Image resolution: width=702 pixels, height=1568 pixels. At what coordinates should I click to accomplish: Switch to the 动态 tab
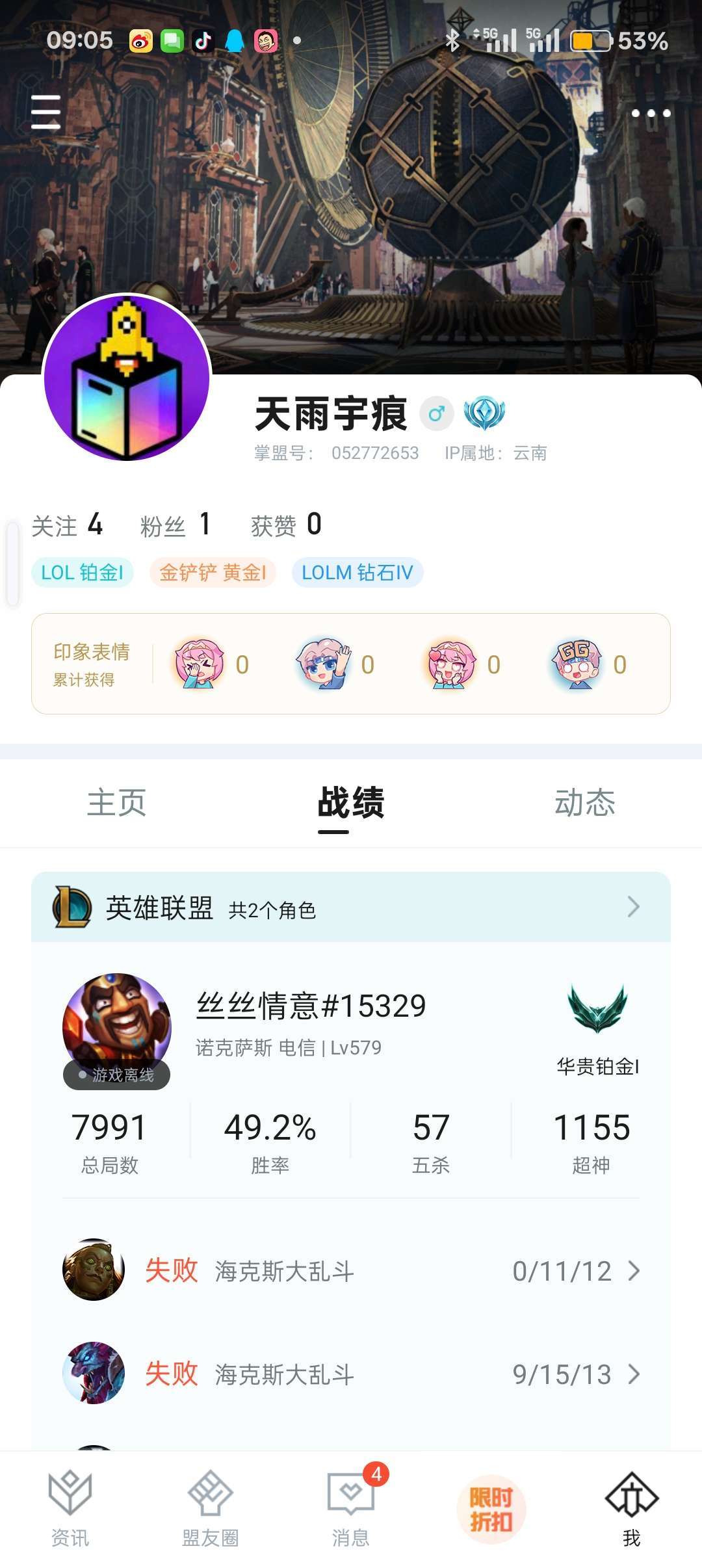[x=585, y=804]
